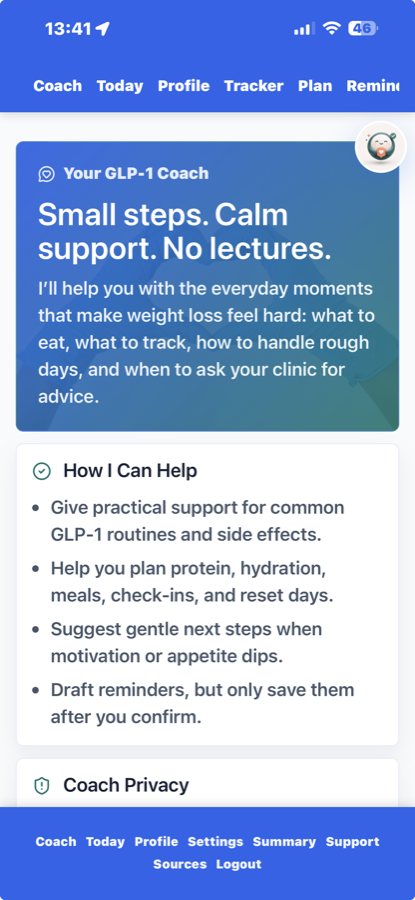Screen dimensions: 415x900
Task: Switch to the Plan tab
Action: [x=315, y=86]
